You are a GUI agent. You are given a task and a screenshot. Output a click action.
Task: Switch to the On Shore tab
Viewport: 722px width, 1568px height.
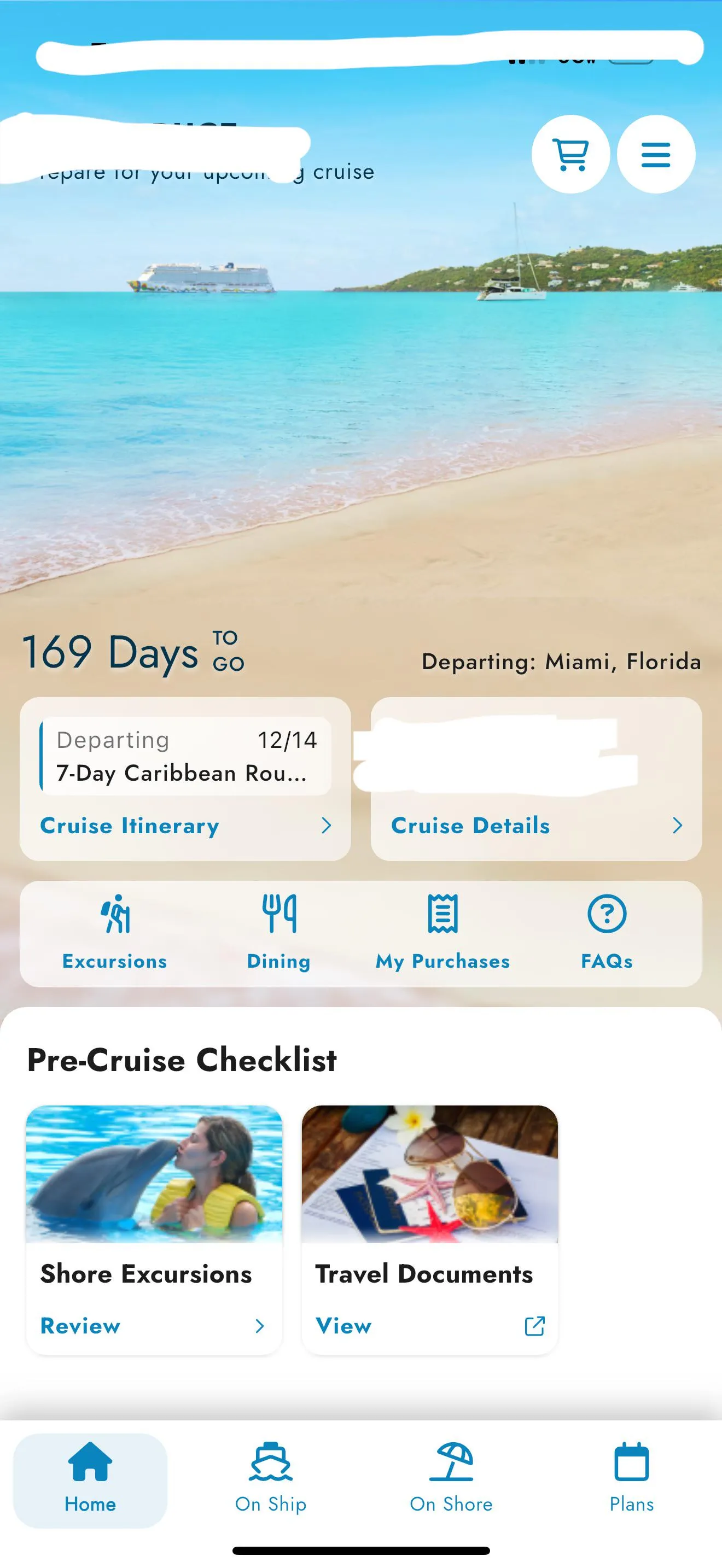451,1479
